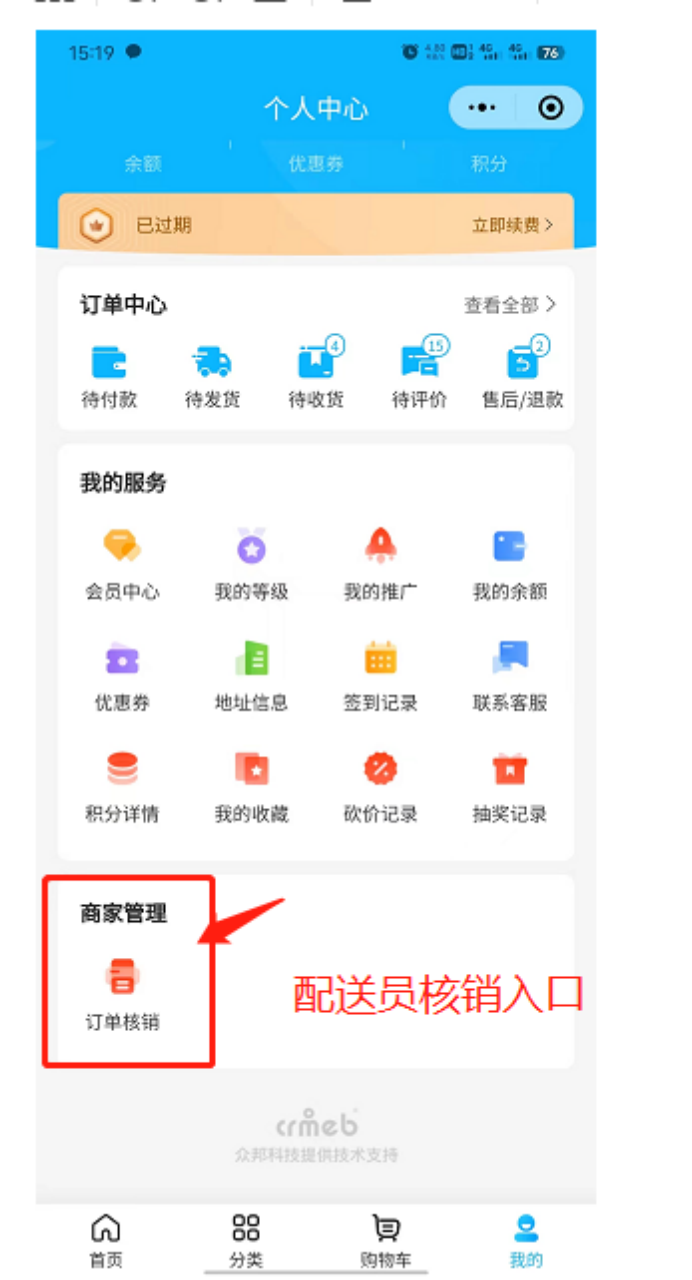View all orders via 查看全部
Viewport: 692px width, 1280px height.
pos(510,305)
